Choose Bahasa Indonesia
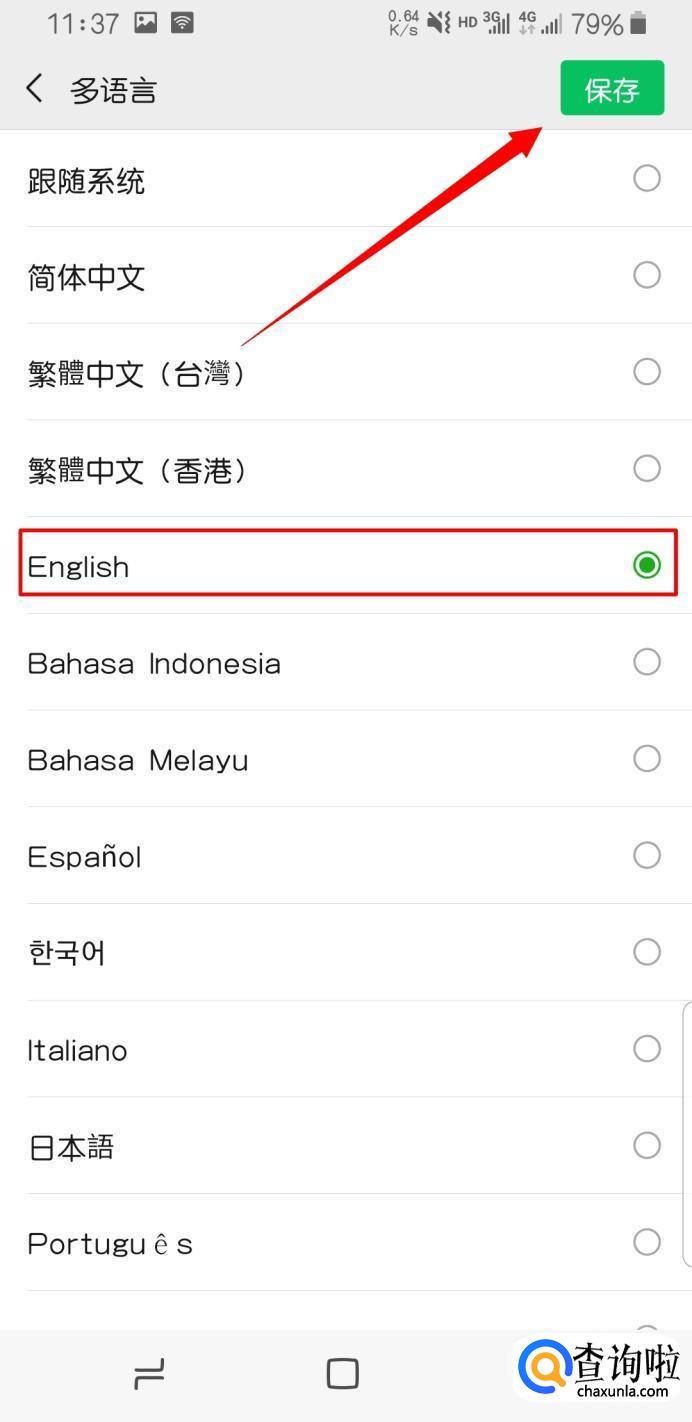 pyautogui.click(x=346, y=662)
